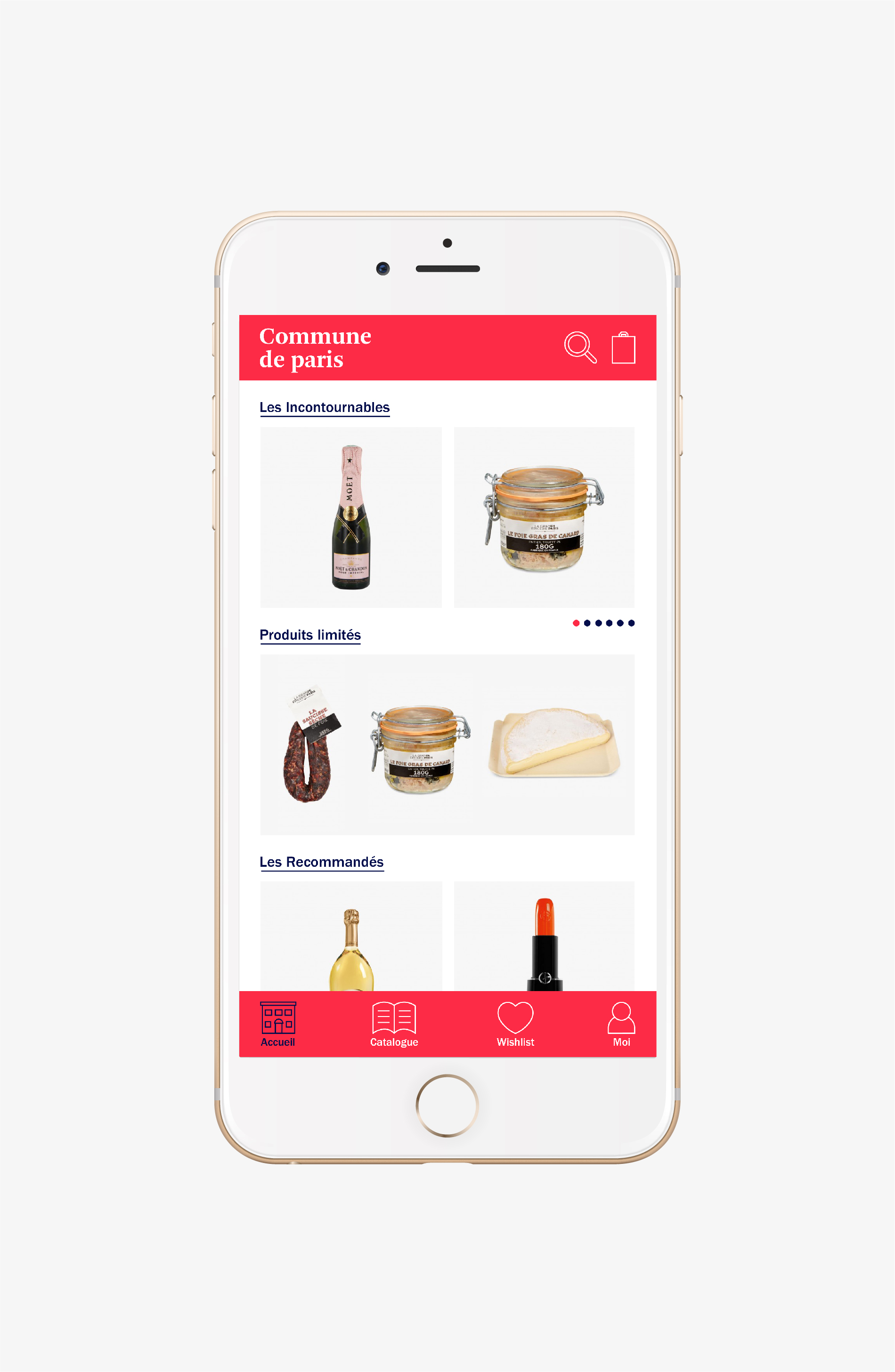The height and width of the screenshot is (1372, 895).
Task: Open the Produits limités section link
Action: pyautogui.click(x=309, y=635)
